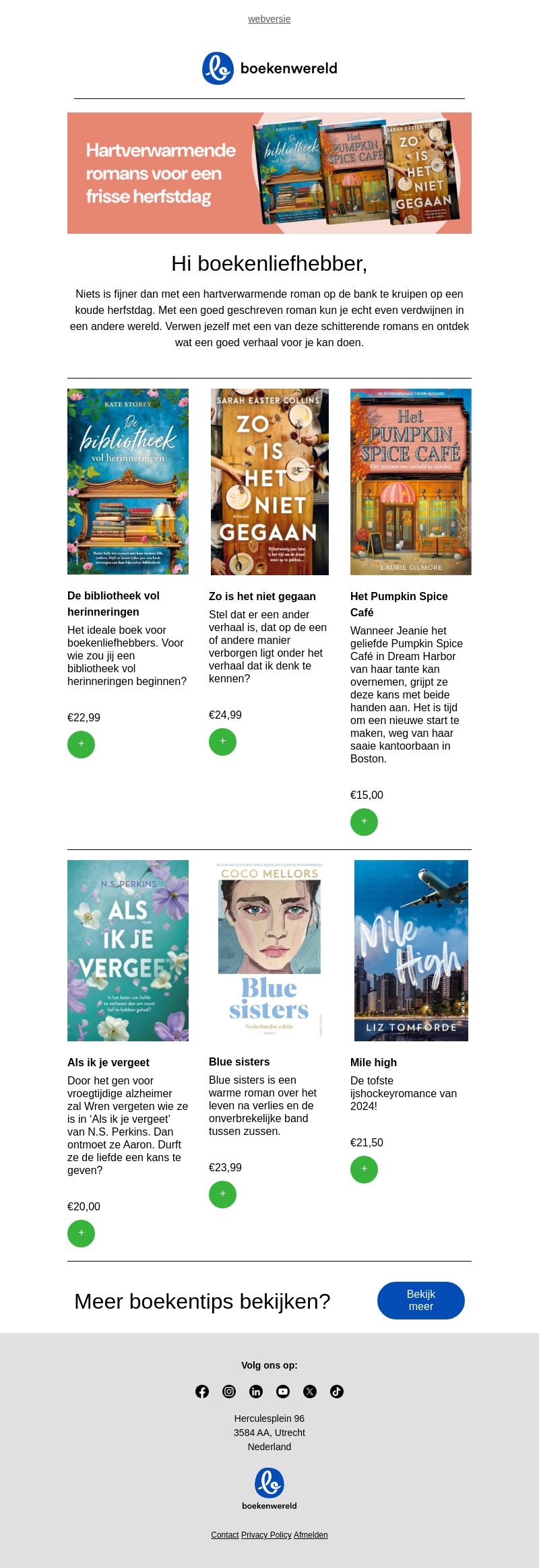This screenshot has width=539, height=1568.
Task: Open Mile high book cover
Action: point(411,950)
